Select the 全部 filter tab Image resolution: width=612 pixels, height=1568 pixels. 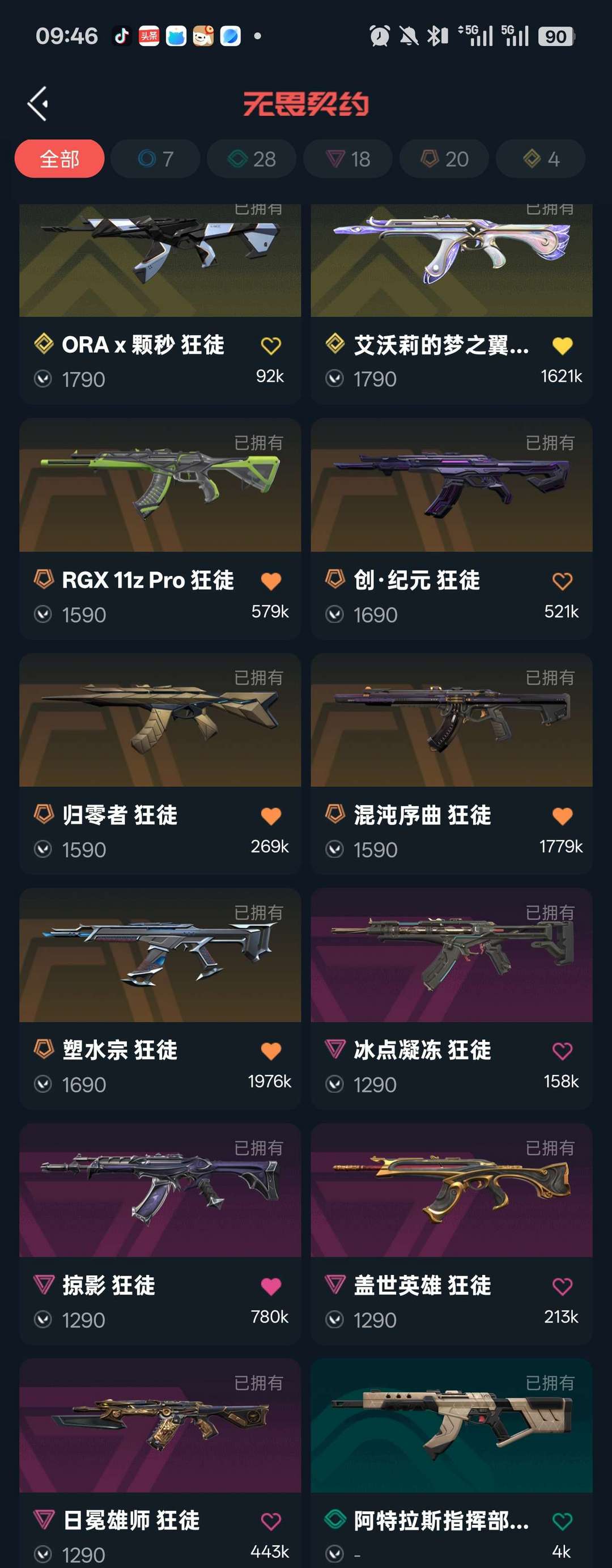click(59, 158)
